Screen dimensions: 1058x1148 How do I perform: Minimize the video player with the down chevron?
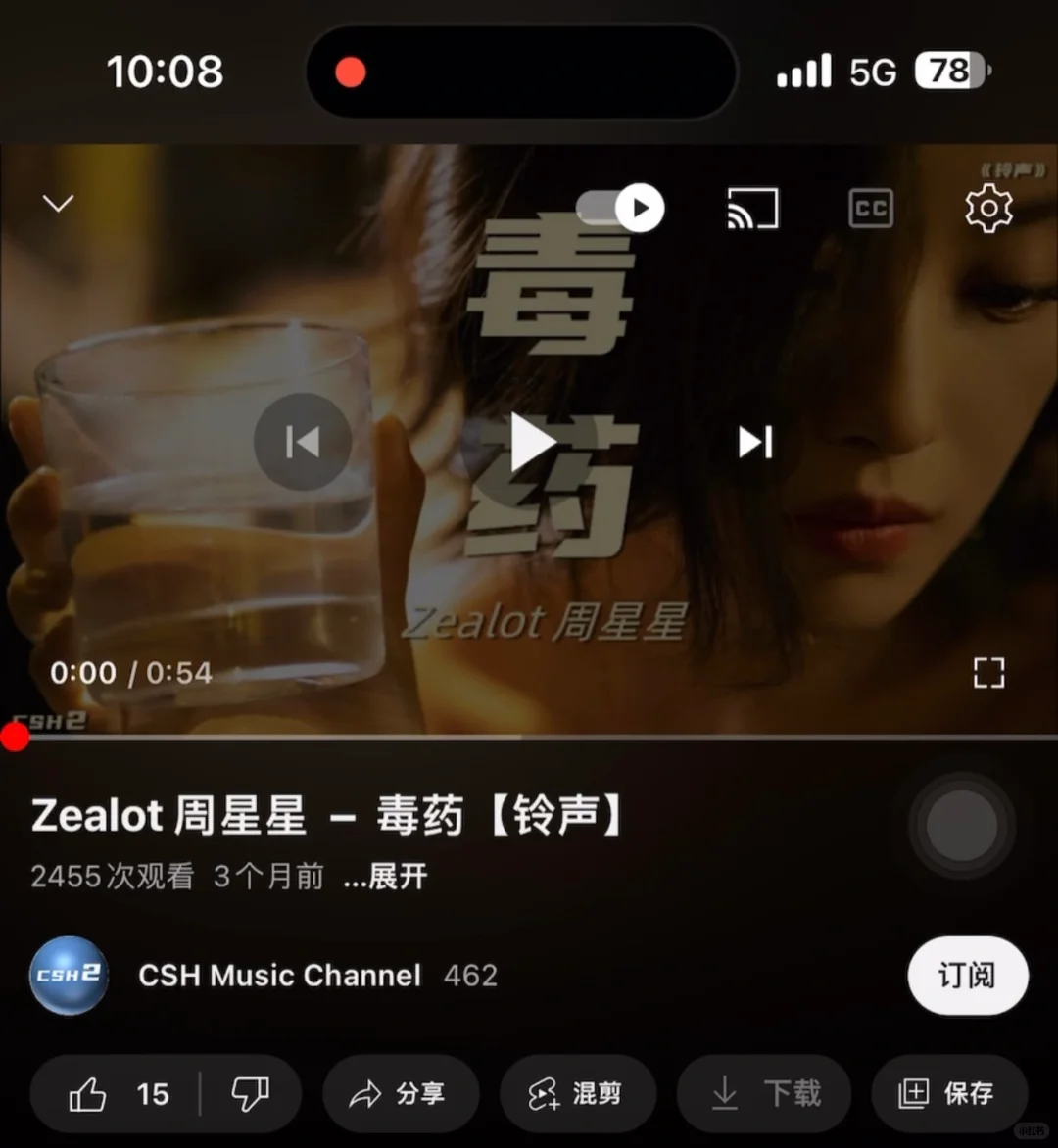pyautogui.click(x=59, y=203)
